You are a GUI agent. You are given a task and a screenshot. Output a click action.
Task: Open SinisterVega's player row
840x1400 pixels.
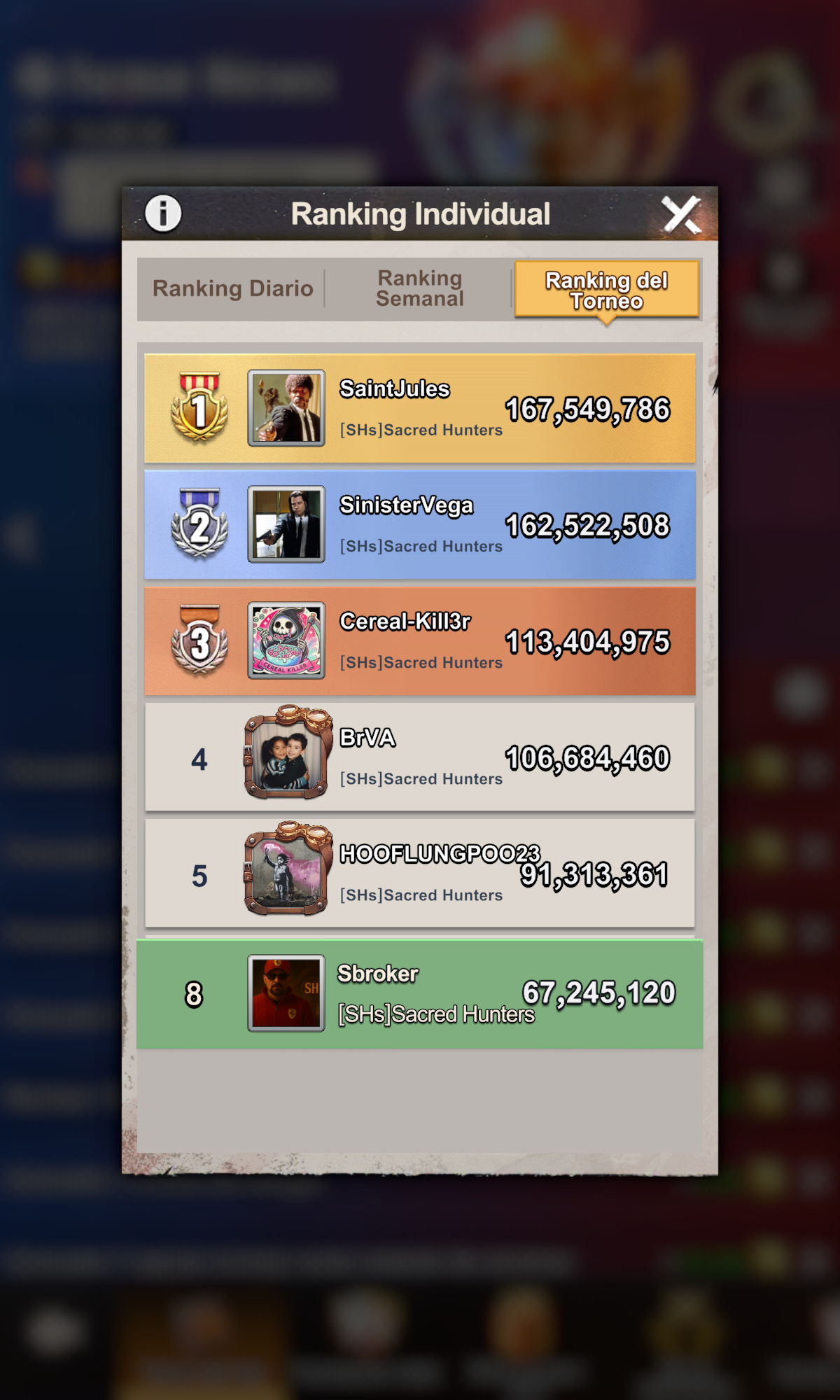420,524
